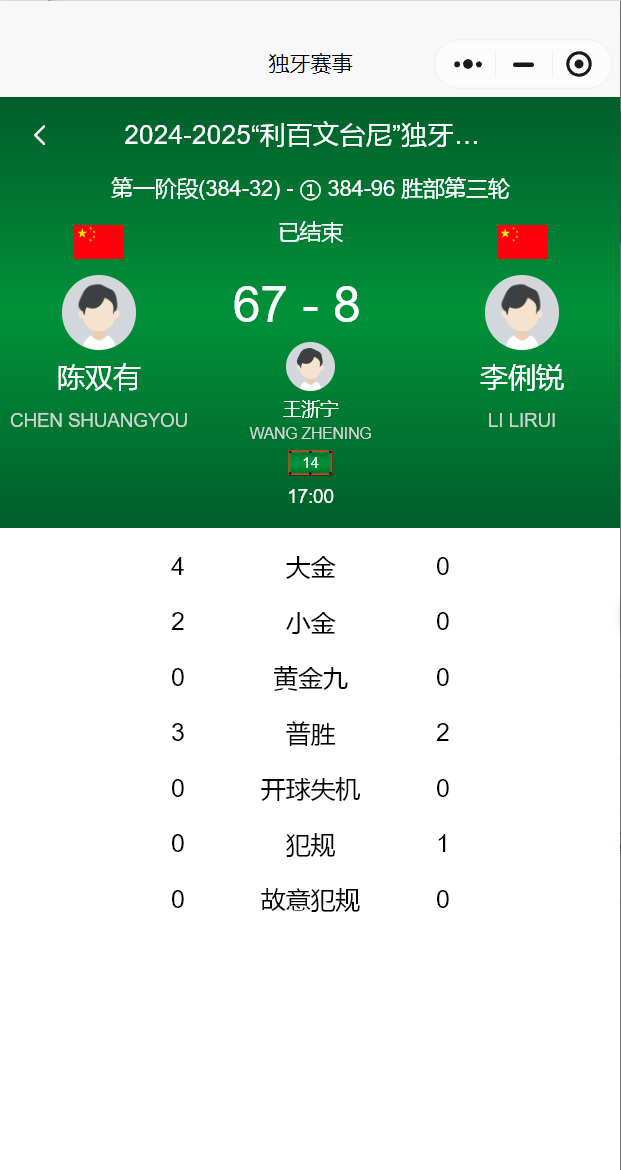Open Li Lirui's player avatar

point(522,313)
